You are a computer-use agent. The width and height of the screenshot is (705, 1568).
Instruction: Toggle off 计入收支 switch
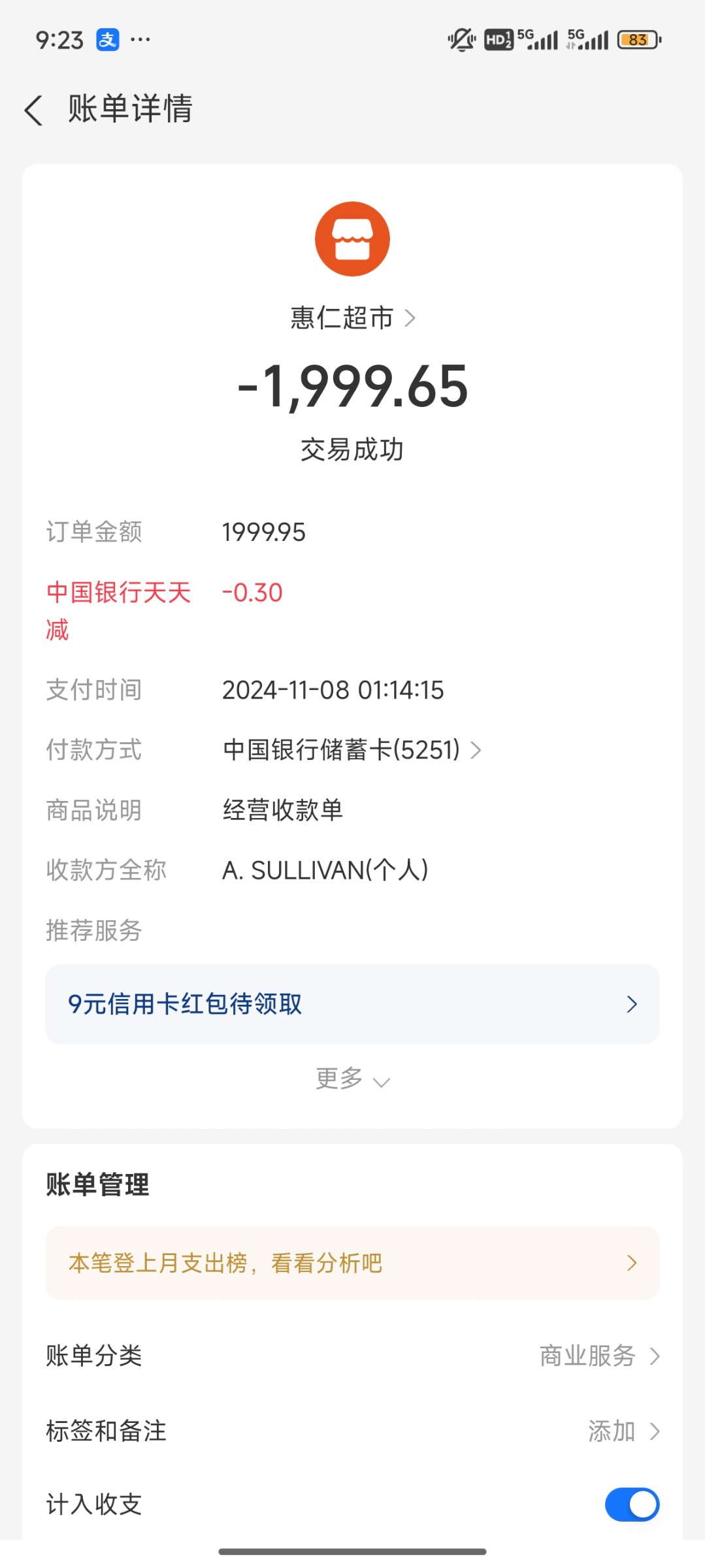click(x=632, y=1505)
